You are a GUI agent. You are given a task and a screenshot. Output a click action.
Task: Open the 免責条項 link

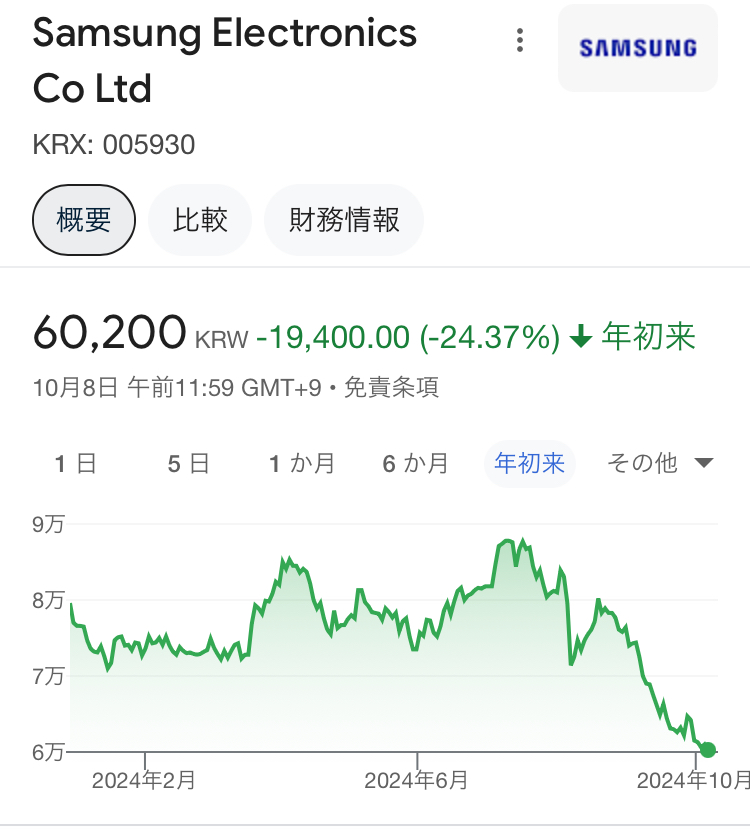click(x=391, y=387)
